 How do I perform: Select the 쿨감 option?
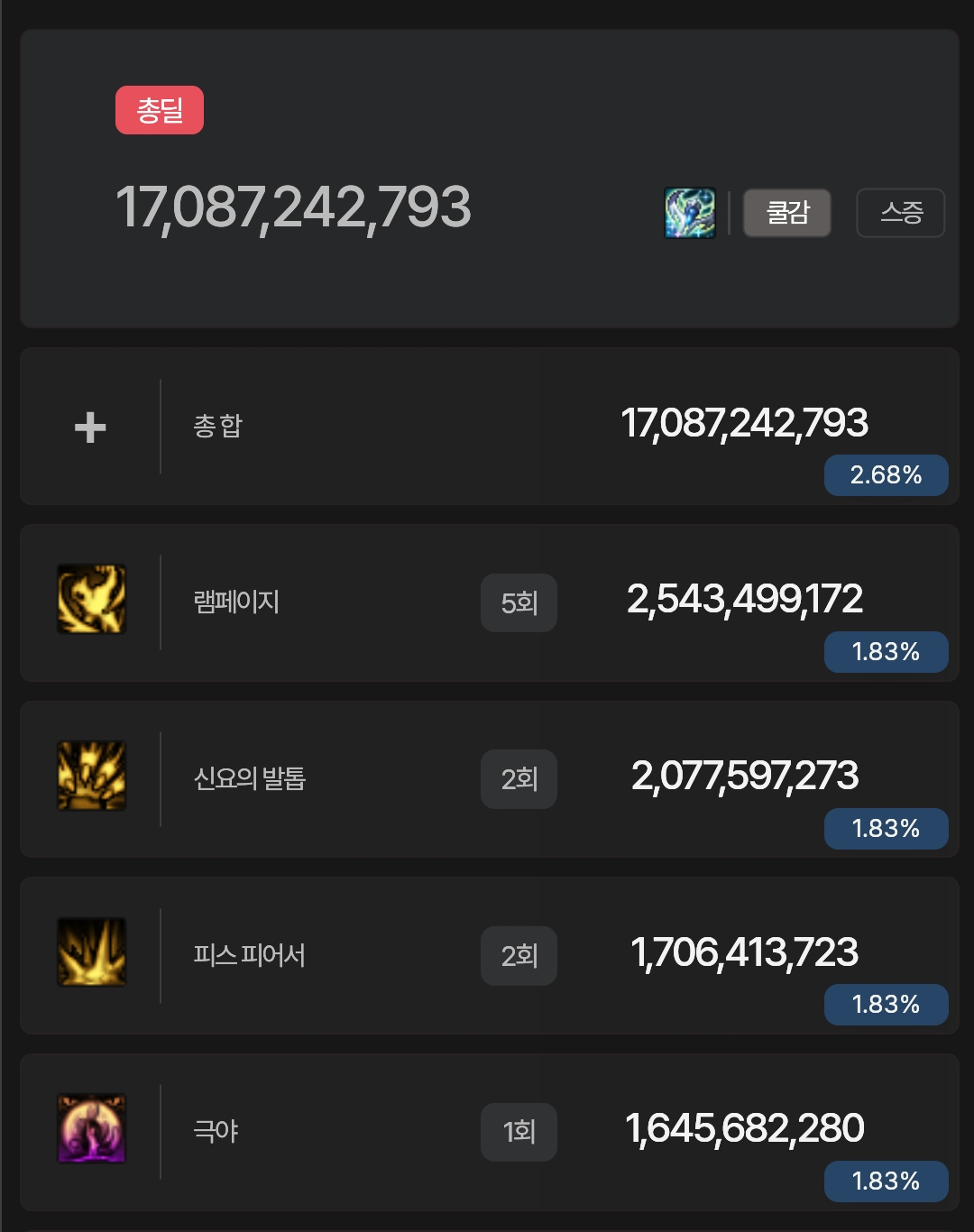point(786,213)
